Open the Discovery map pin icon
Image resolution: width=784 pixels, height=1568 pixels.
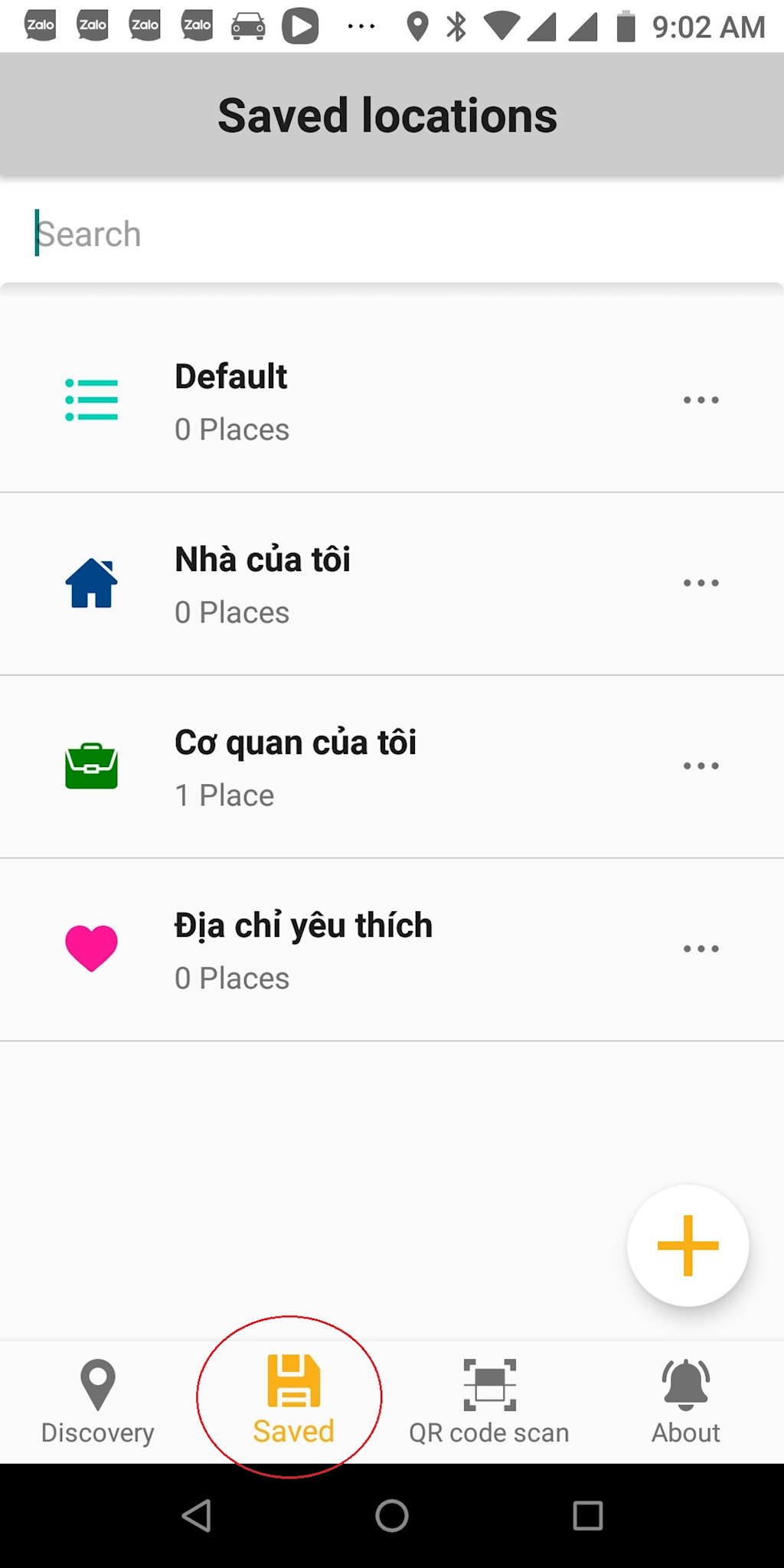96,1383
